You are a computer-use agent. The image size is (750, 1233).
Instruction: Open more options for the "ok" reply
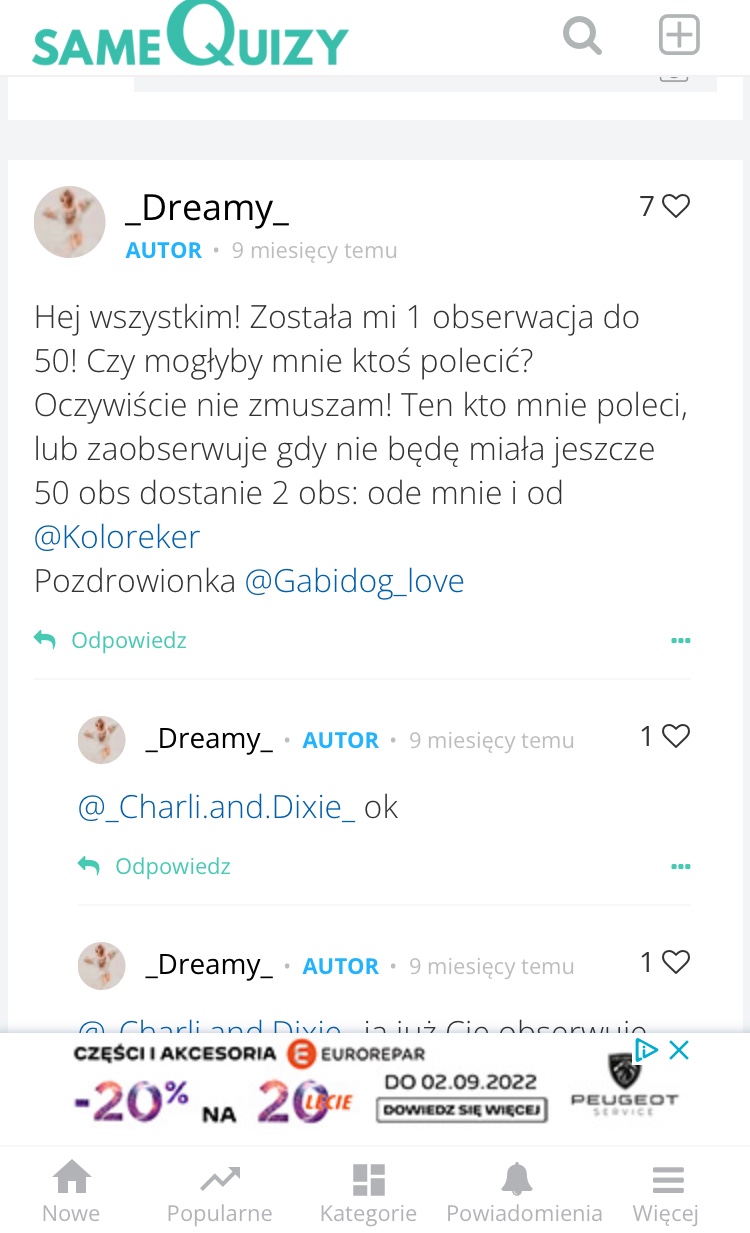(680, 867)
